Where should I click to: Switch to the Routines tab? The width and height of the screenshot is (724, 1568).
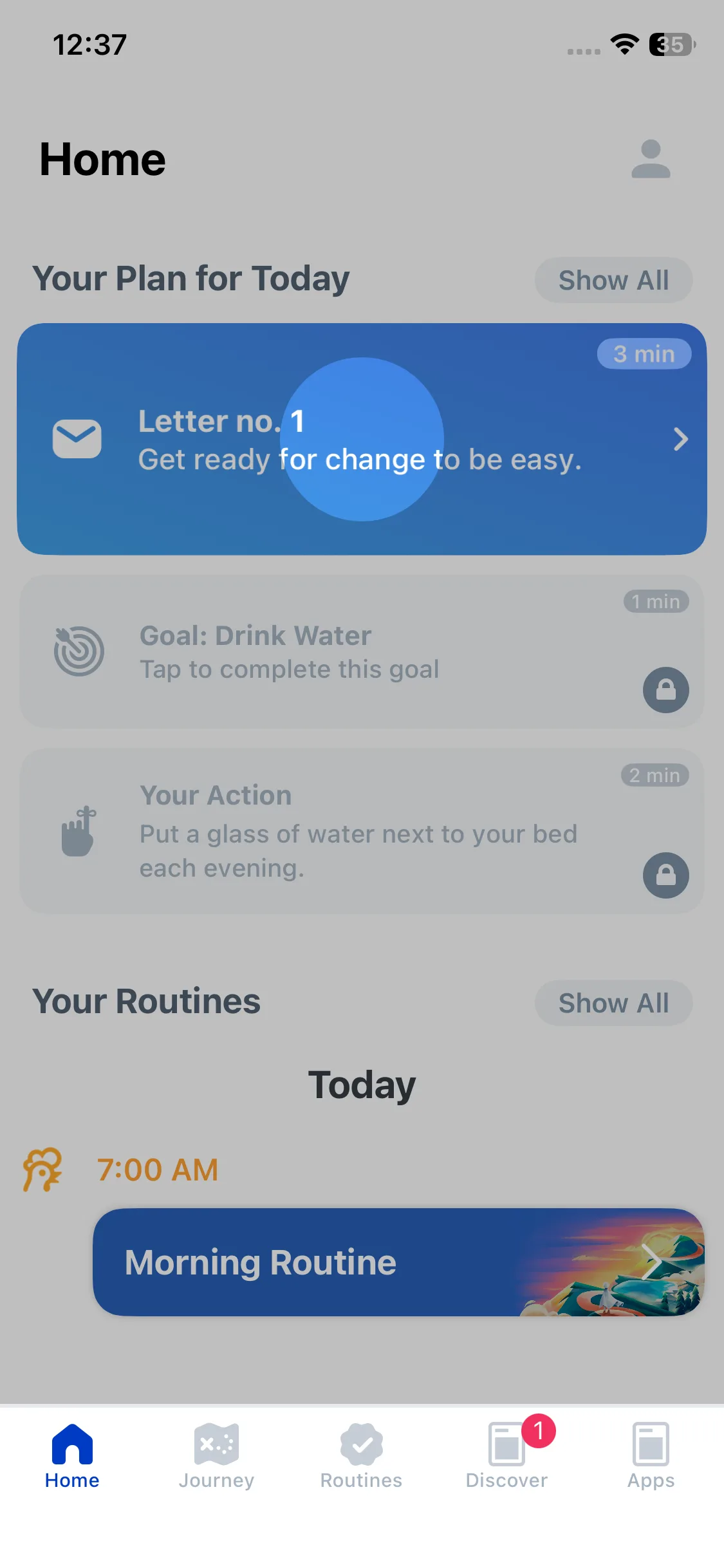tap(362, 1457)
